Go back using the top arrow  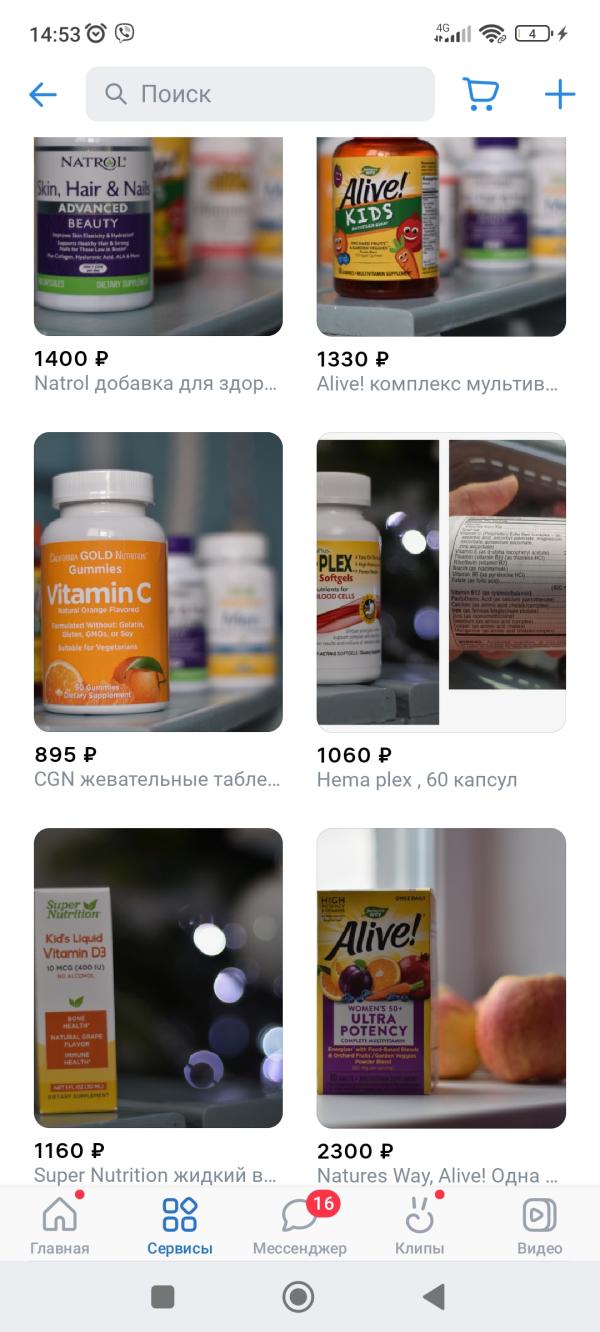click(43, 94)
